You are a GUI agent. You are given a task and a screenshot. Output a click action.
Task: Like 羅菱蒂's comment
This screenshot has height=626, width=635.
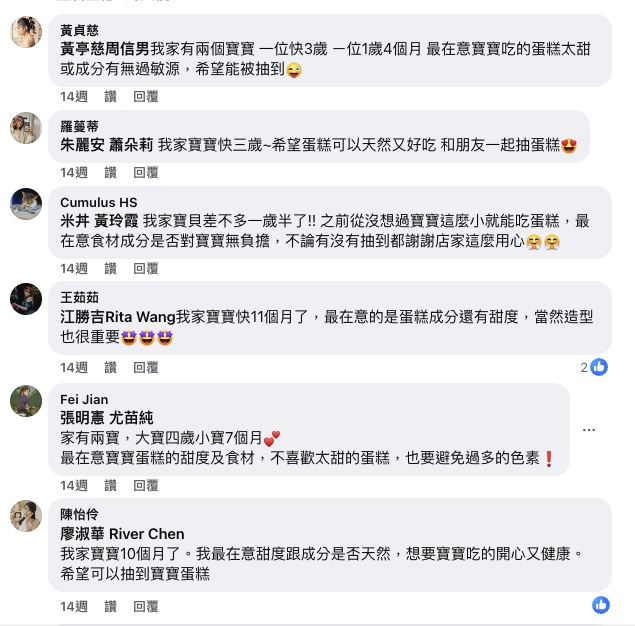click(110, 173)
